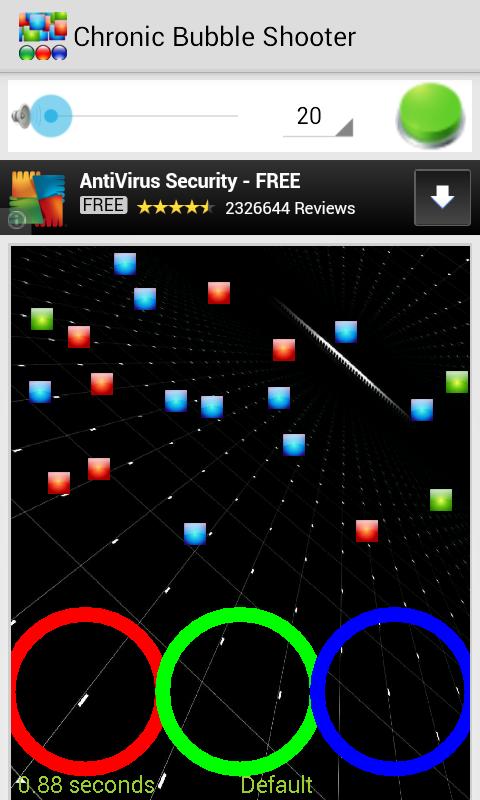Tap the red shooter circle
The height and width of the screenshot is (800, 480).
click(85, 691)
